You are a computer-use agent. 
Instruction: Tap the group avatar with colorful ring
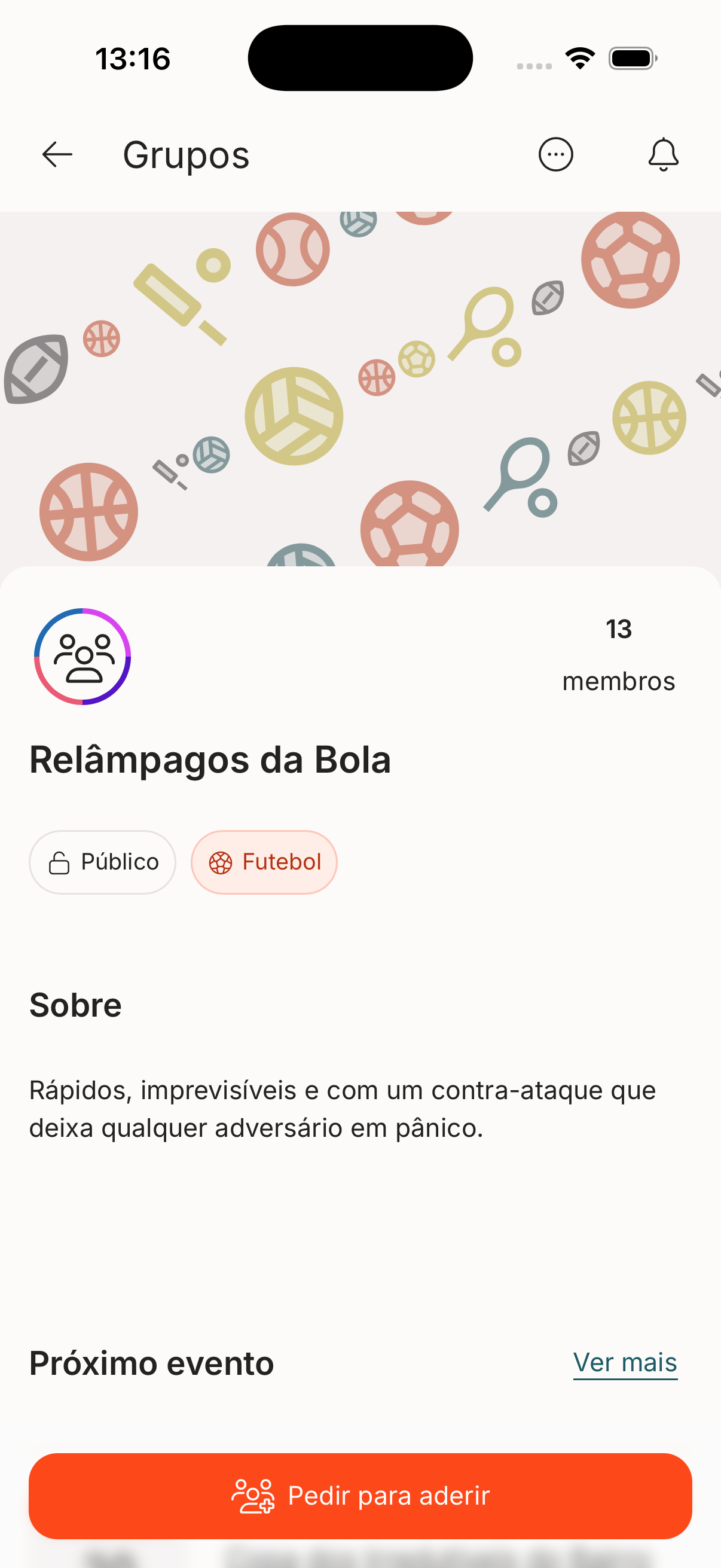pos(81,658)
